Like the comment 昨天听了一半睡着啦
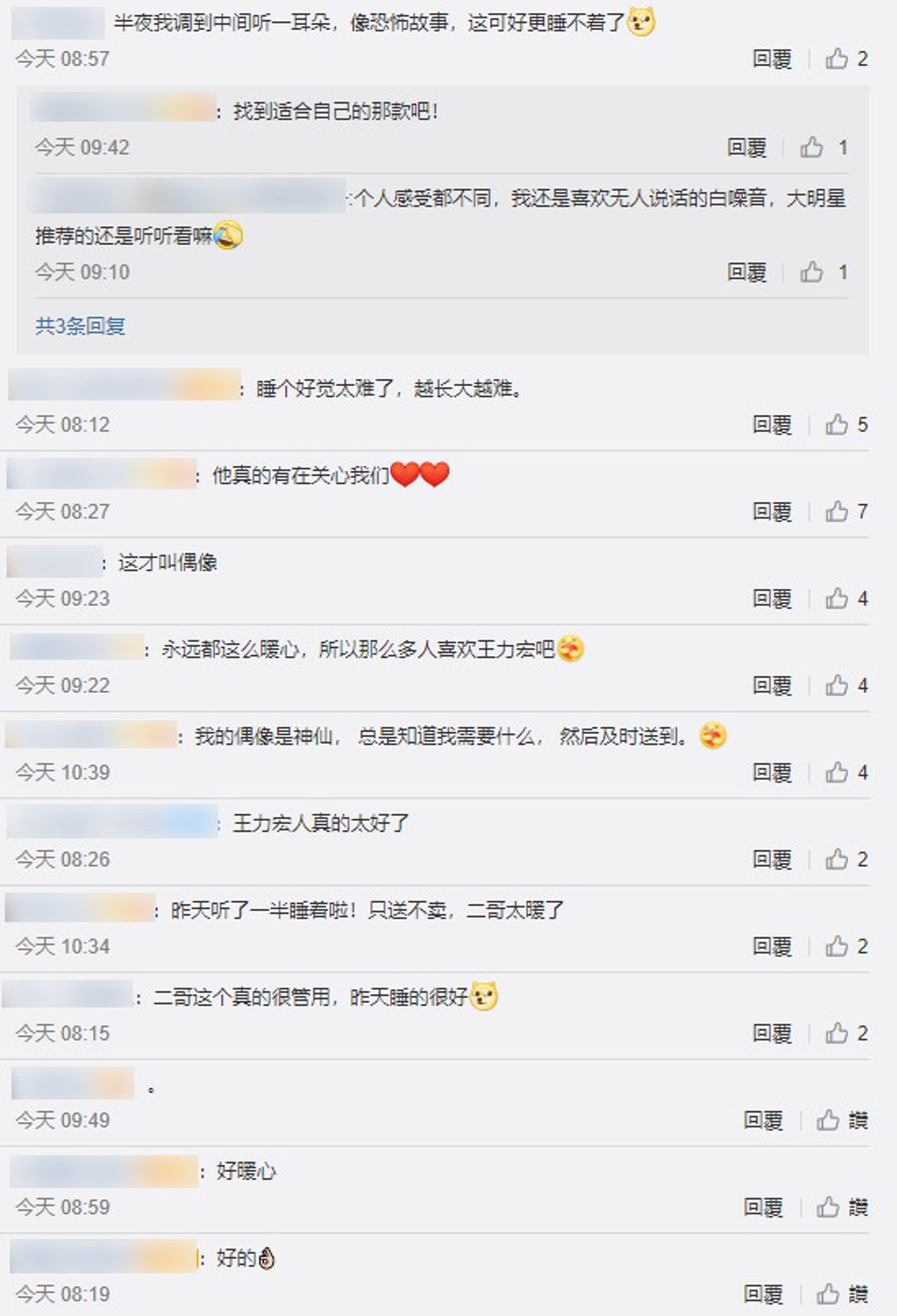897x1316 pixels. point(837,947)
